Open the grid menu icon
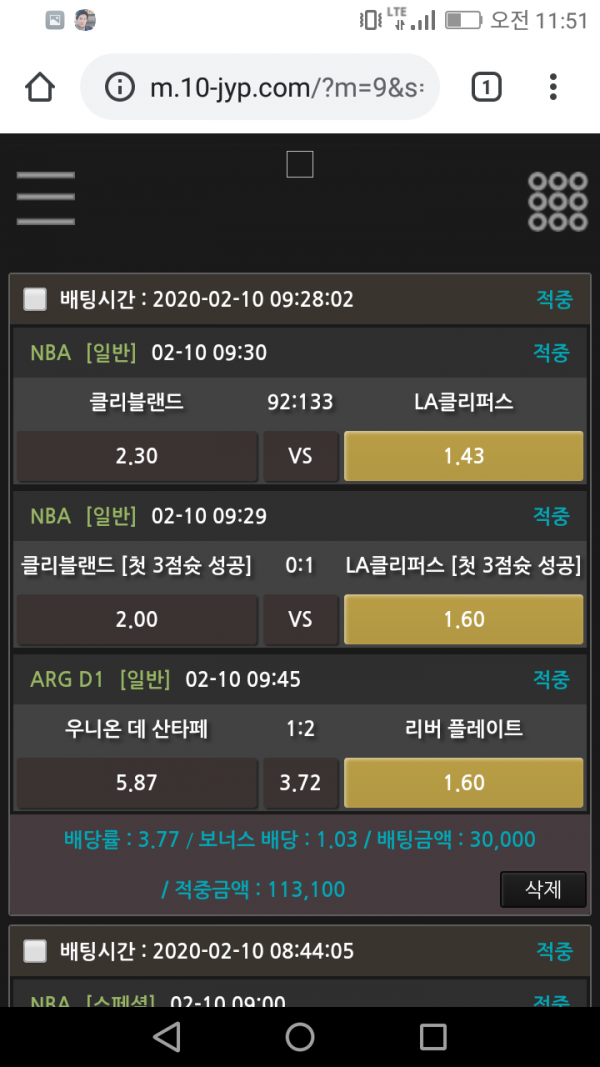This screenshot has height=1067, width=600. click(x=558, y=201)
